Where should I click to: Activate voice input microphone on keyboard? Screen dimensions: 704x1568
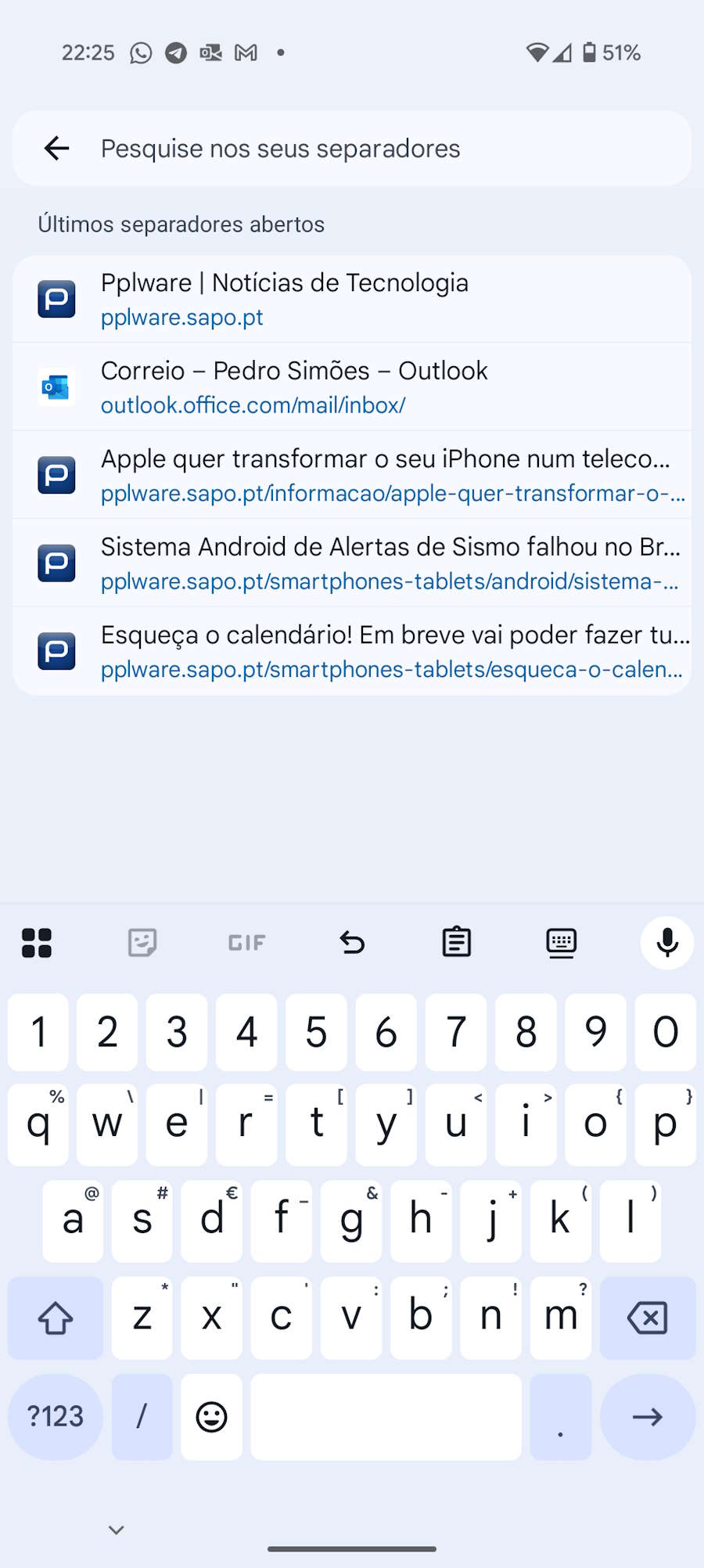click(x=666, y=943)
